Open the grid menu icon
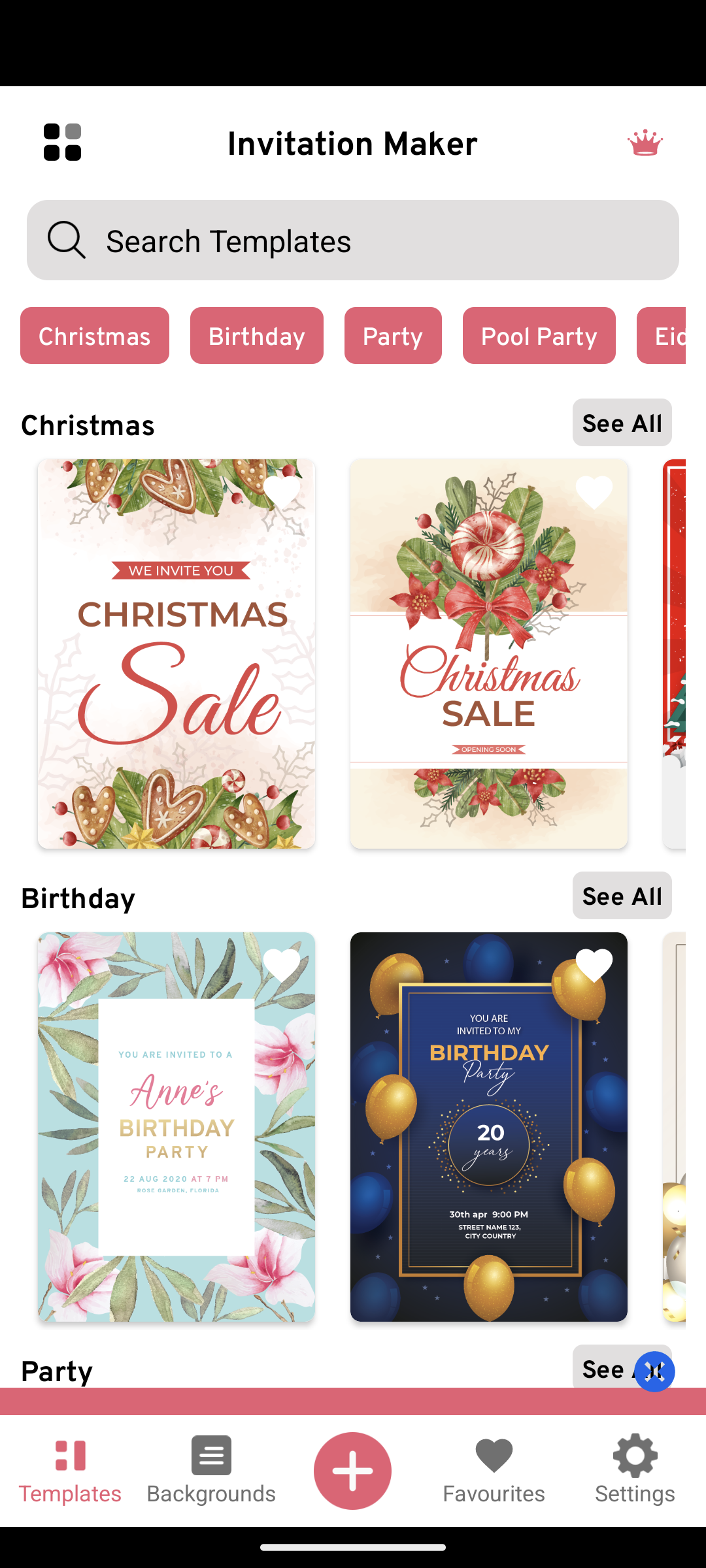706x1568 pixels. [x=62, y=142]
